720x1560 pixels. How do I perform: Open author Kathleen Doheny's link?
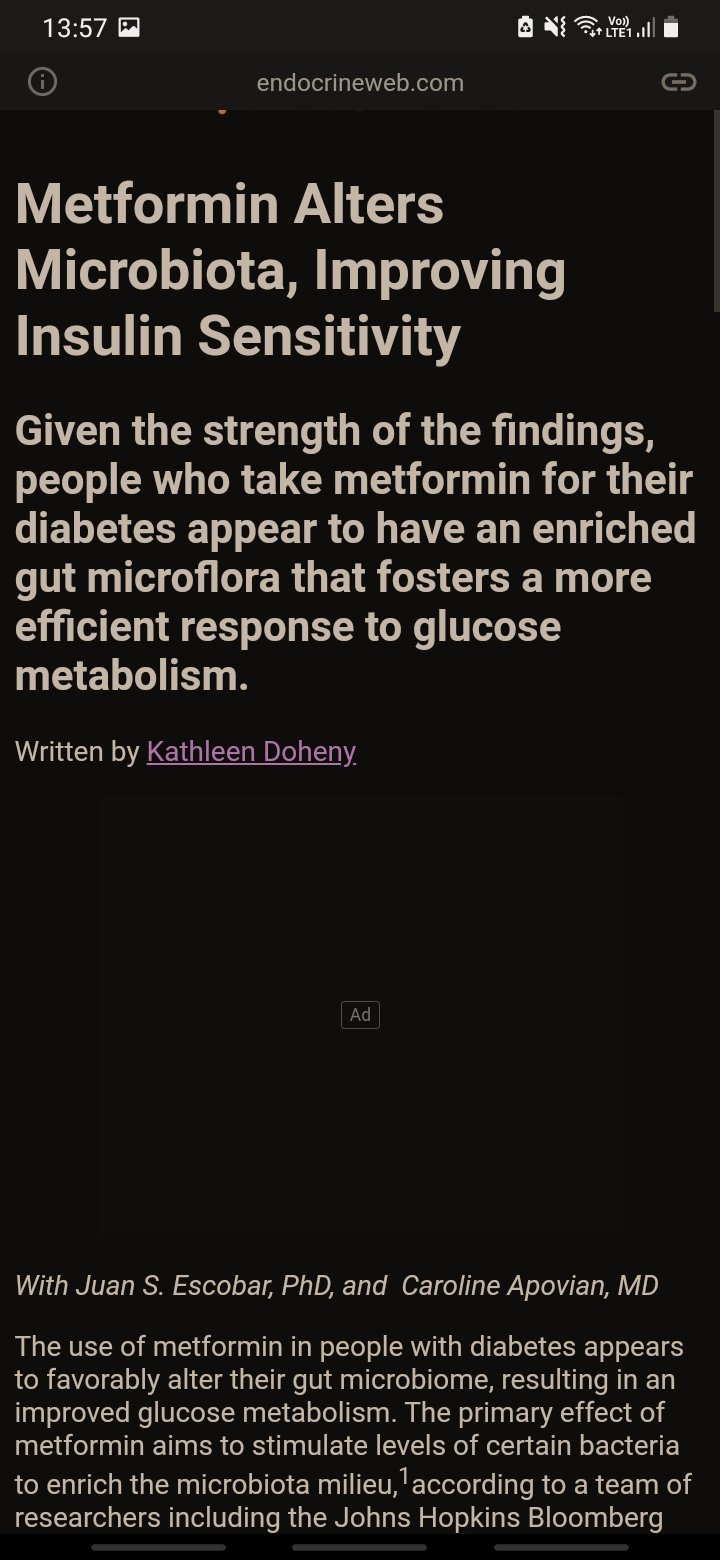251,752
